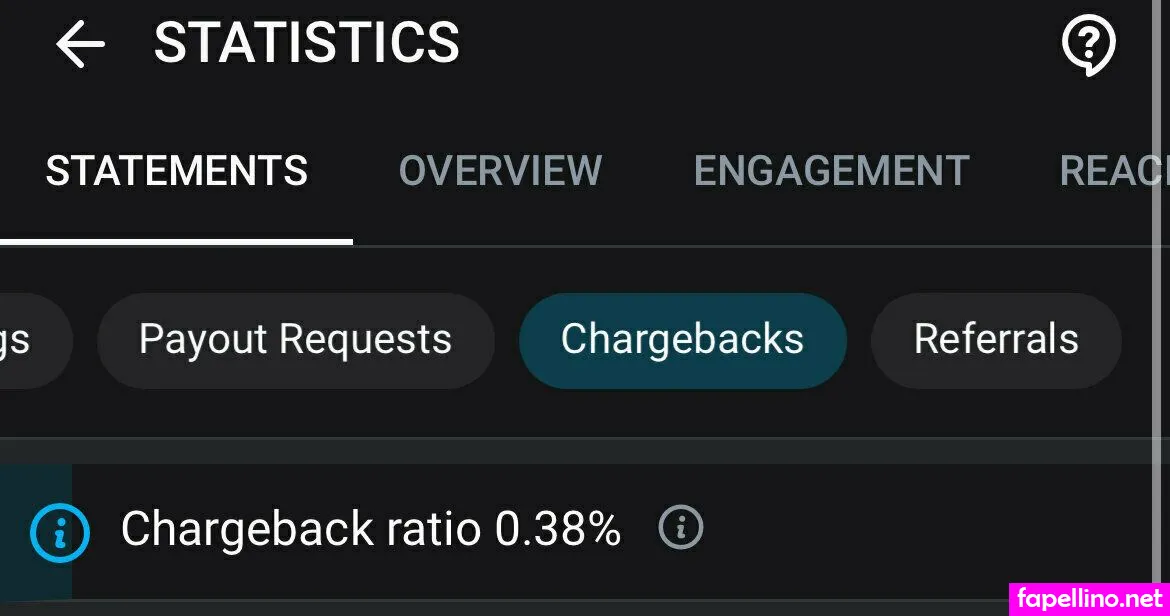Screen dimensions: 1170x616
Task: Switch to the Overview tab
Action: click(500, 171)
